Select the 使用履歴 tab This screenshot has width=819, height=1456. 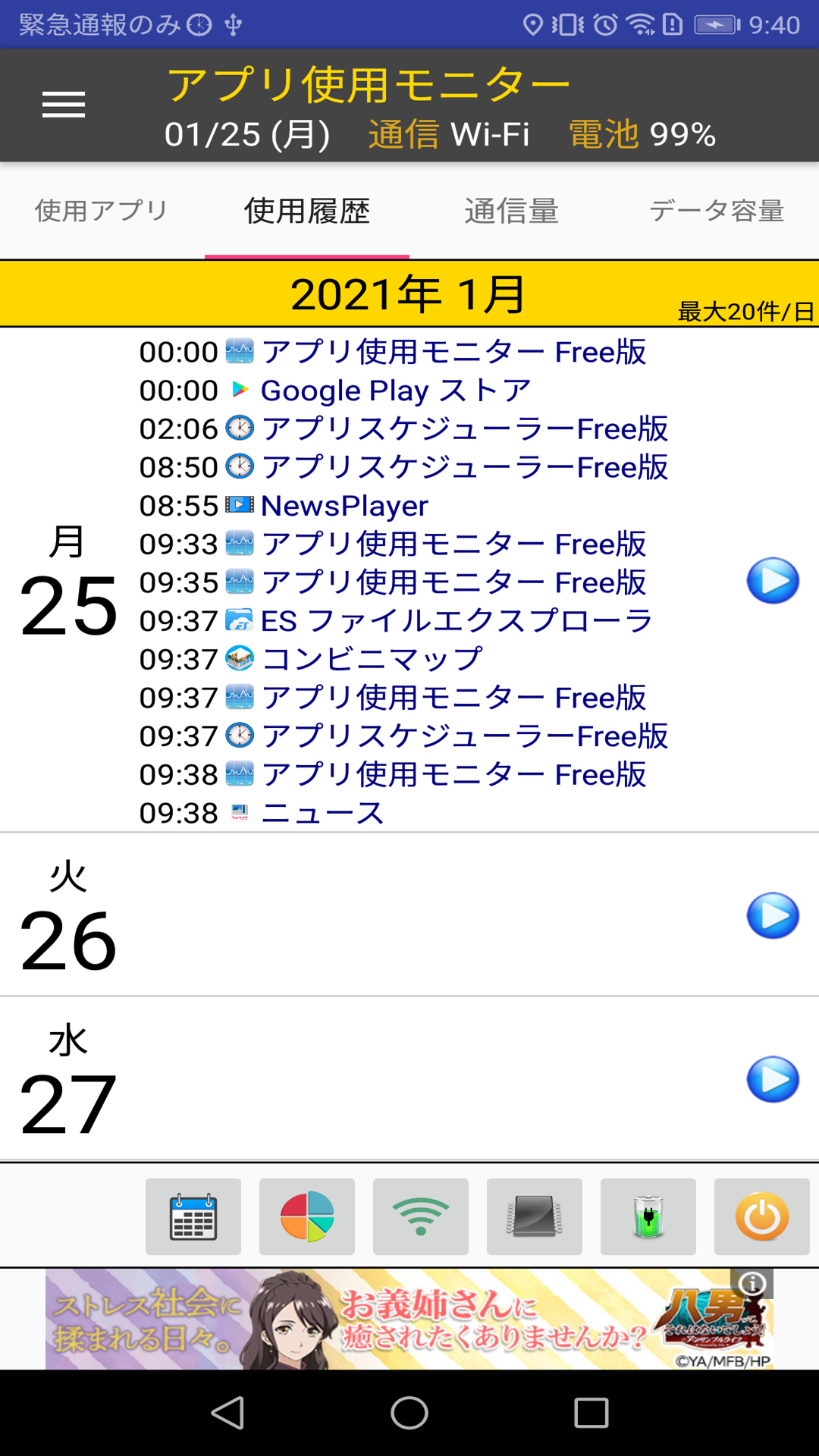(x=306, y=211)
